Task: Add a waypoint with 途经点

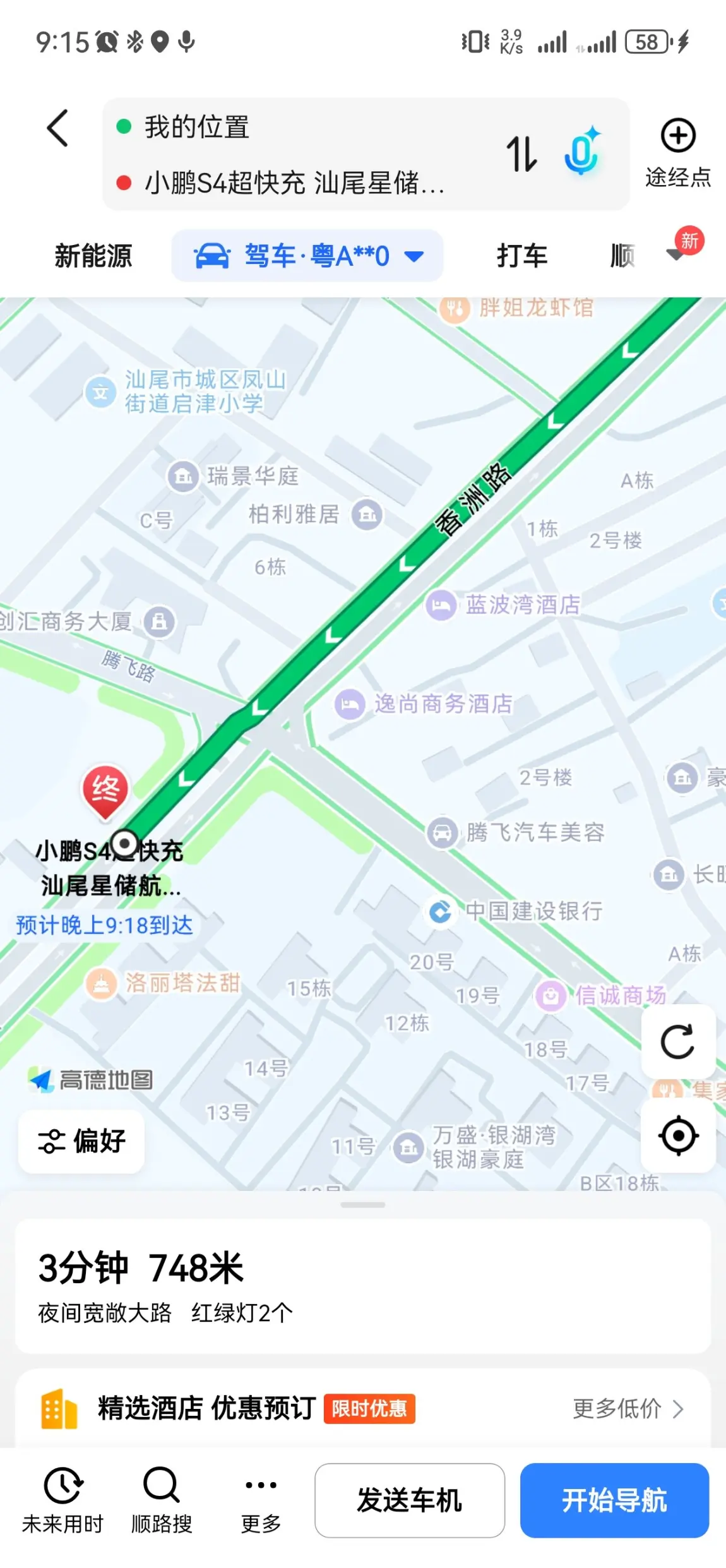Action: coord(677,153)
